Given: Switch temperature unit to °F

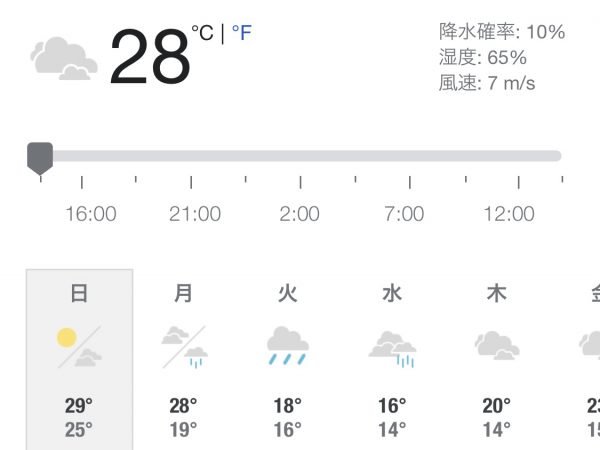Looking at the screenshot, I should click(x=241, y=33).
